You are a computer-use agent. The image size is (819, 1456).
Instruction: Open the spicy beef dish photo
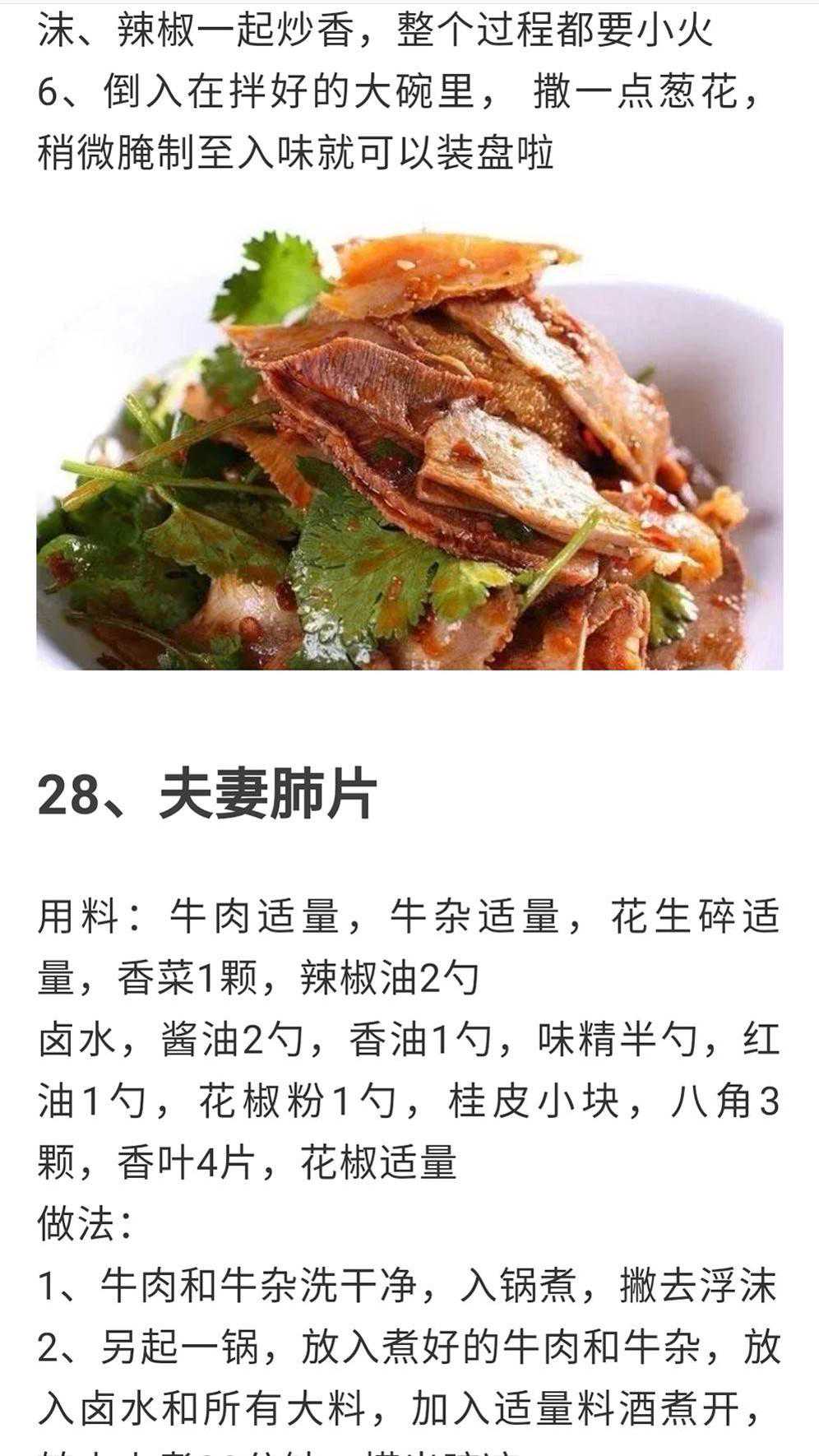[x=409, y=446]
